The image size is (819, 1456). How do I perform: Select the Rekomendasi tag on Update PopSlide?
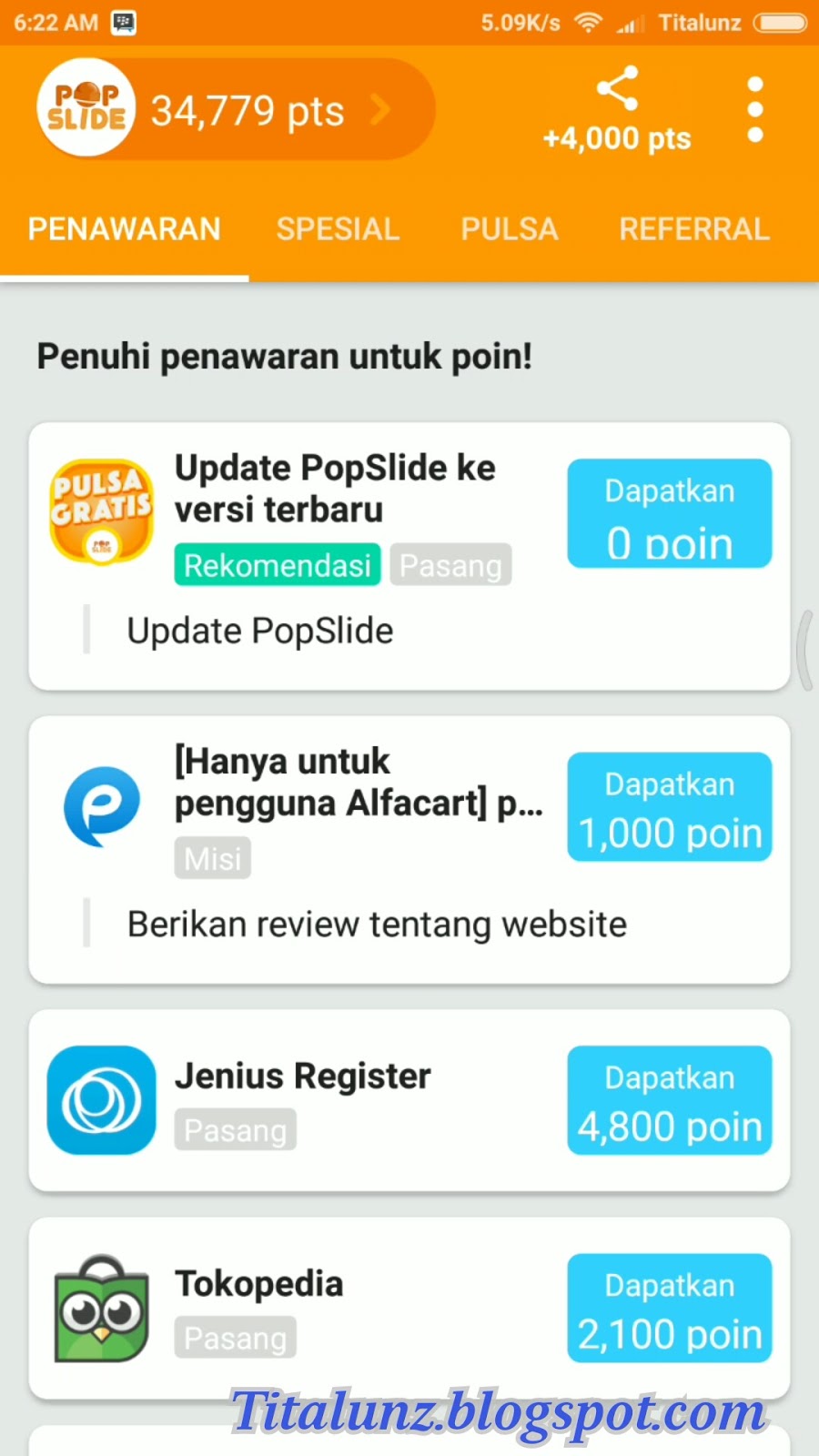coord(277,564)
